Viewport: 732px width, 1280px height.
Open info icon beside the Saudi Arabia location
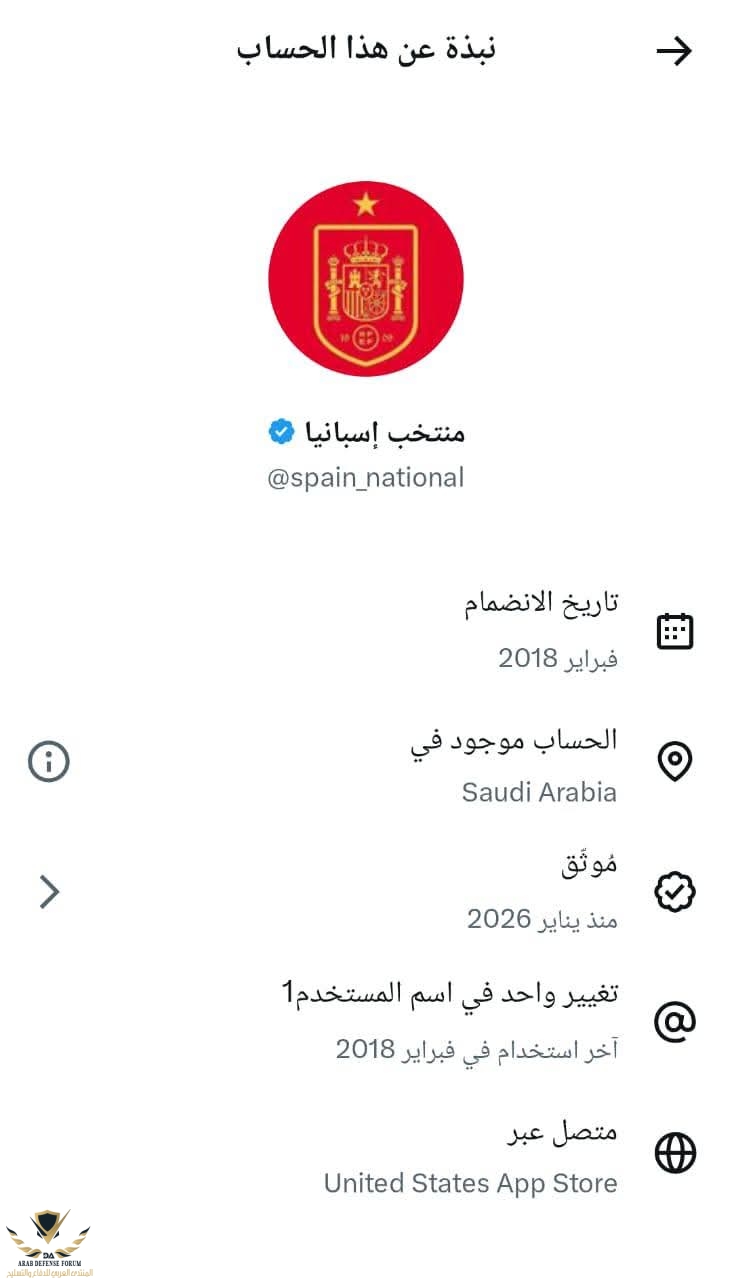click(49, 762)
